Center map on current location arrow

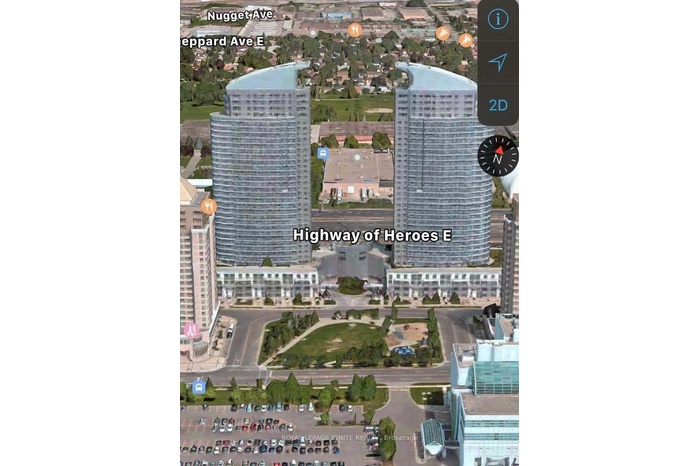pos(497,62)
